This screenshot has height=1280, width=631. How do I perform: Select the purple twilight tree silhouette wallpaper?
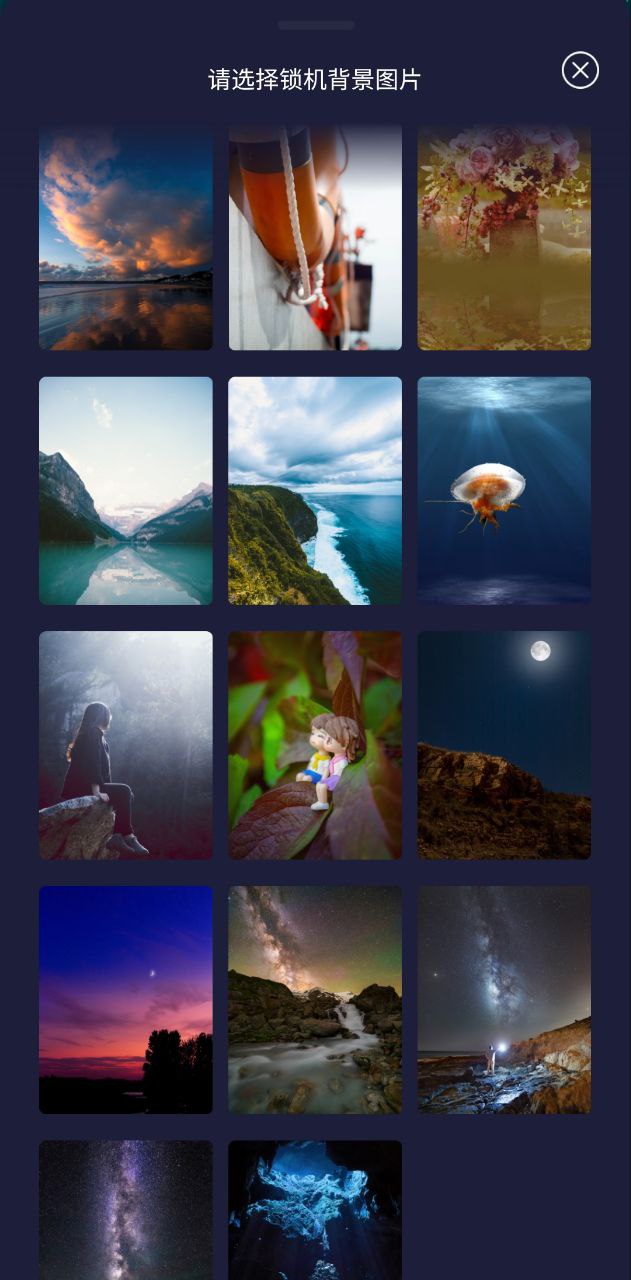tap(126, 1000)
